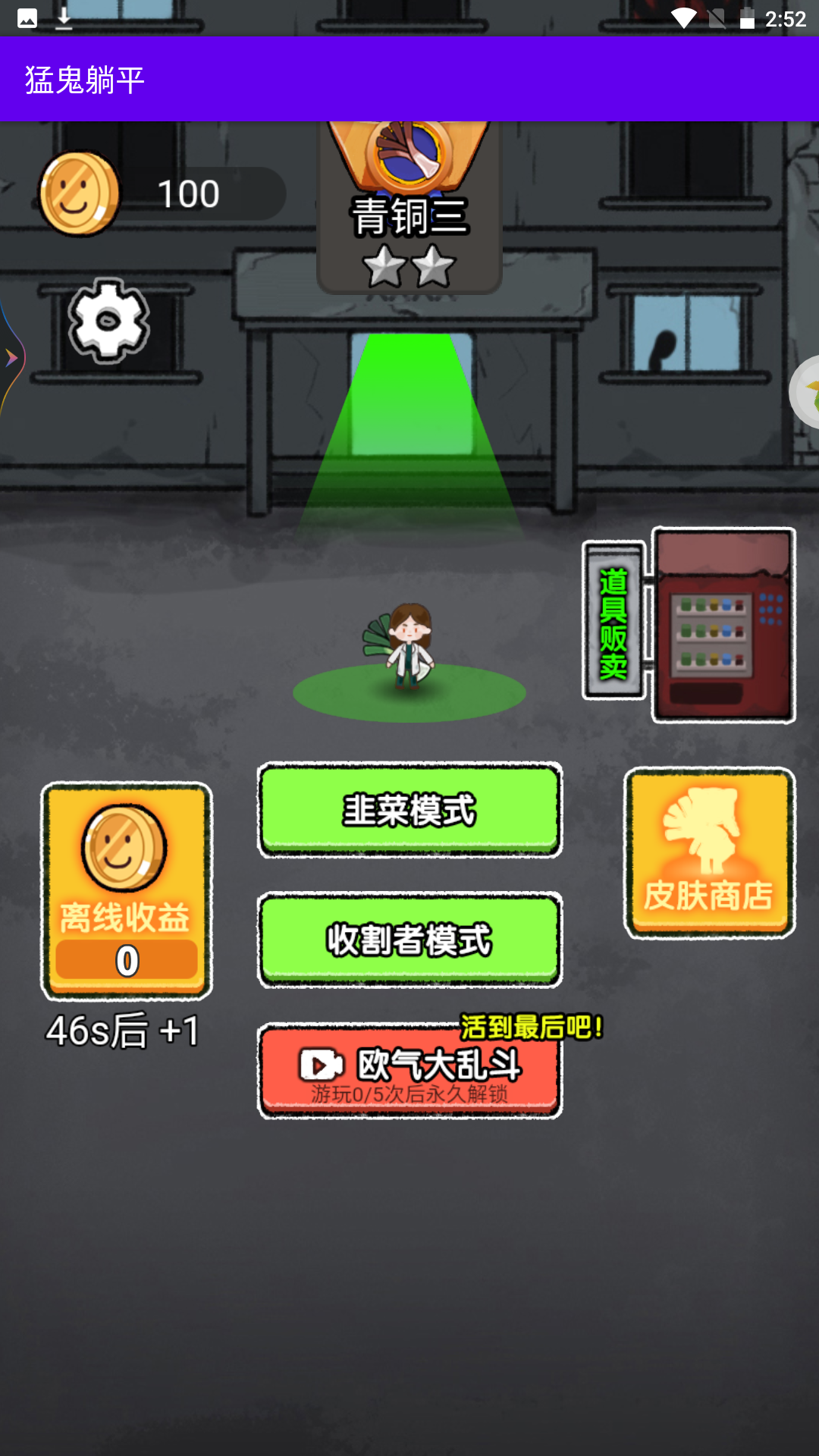This screenshot has height=1456, width=819.
Task: Open the floating icon on the right edge
Action: point(807,393)
